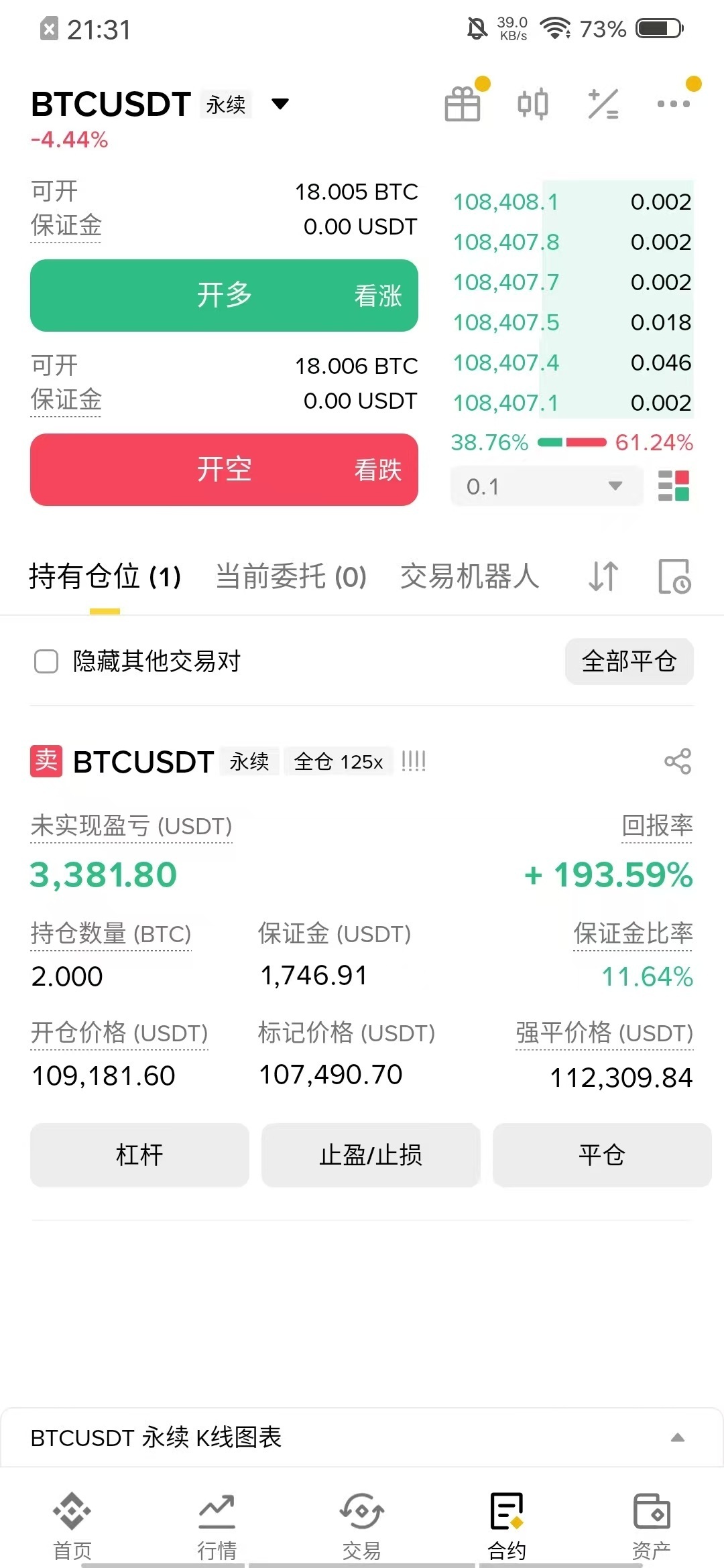This screenshot has height=1568, width=724.
Task: Click the sort arrows icon beside 交易机器人
Action: 601,577
